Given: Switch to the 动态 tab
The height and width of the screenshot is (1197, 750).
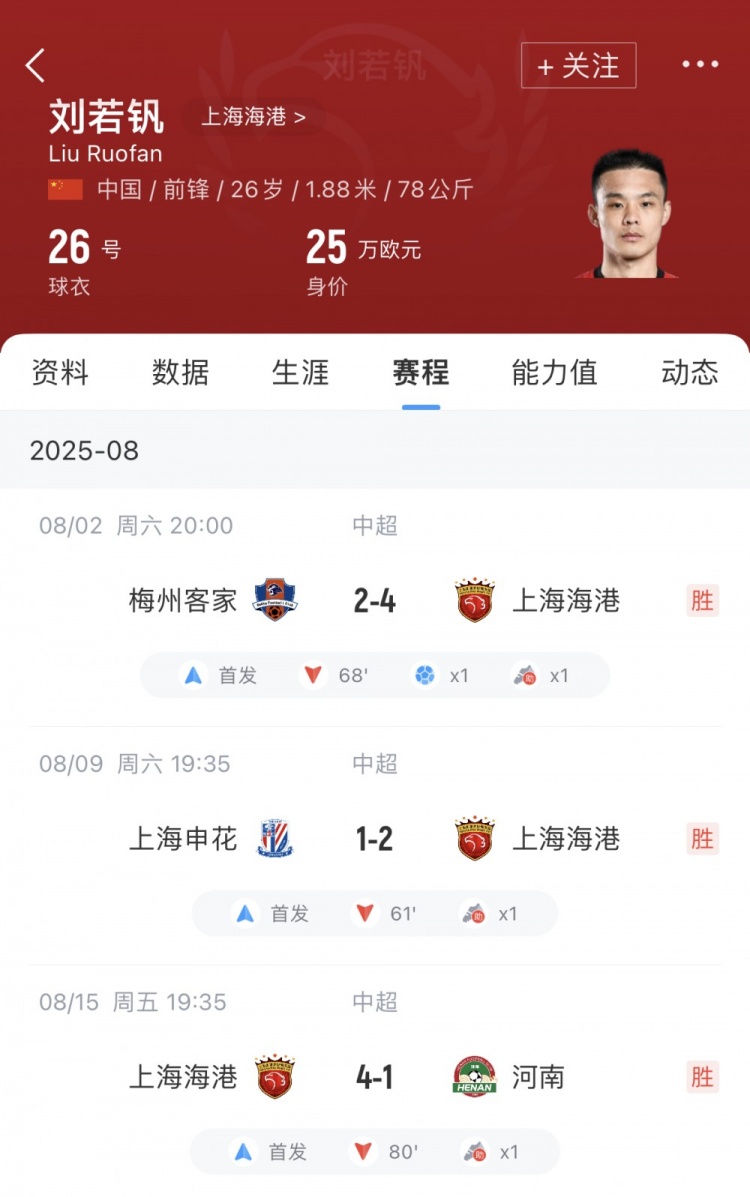Looking at the screenshot, I should pos(689,372).
